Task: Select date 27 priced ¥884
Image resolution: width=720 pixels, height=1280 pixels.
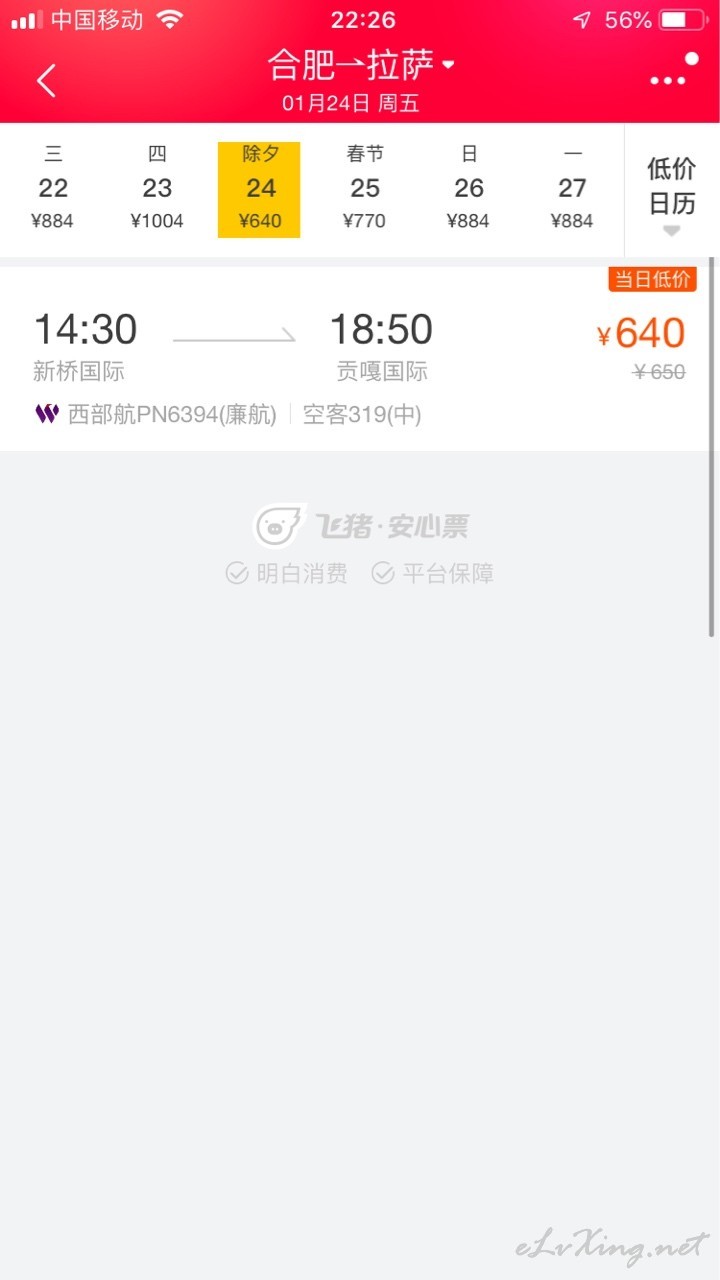Action: tap(572, 189)
